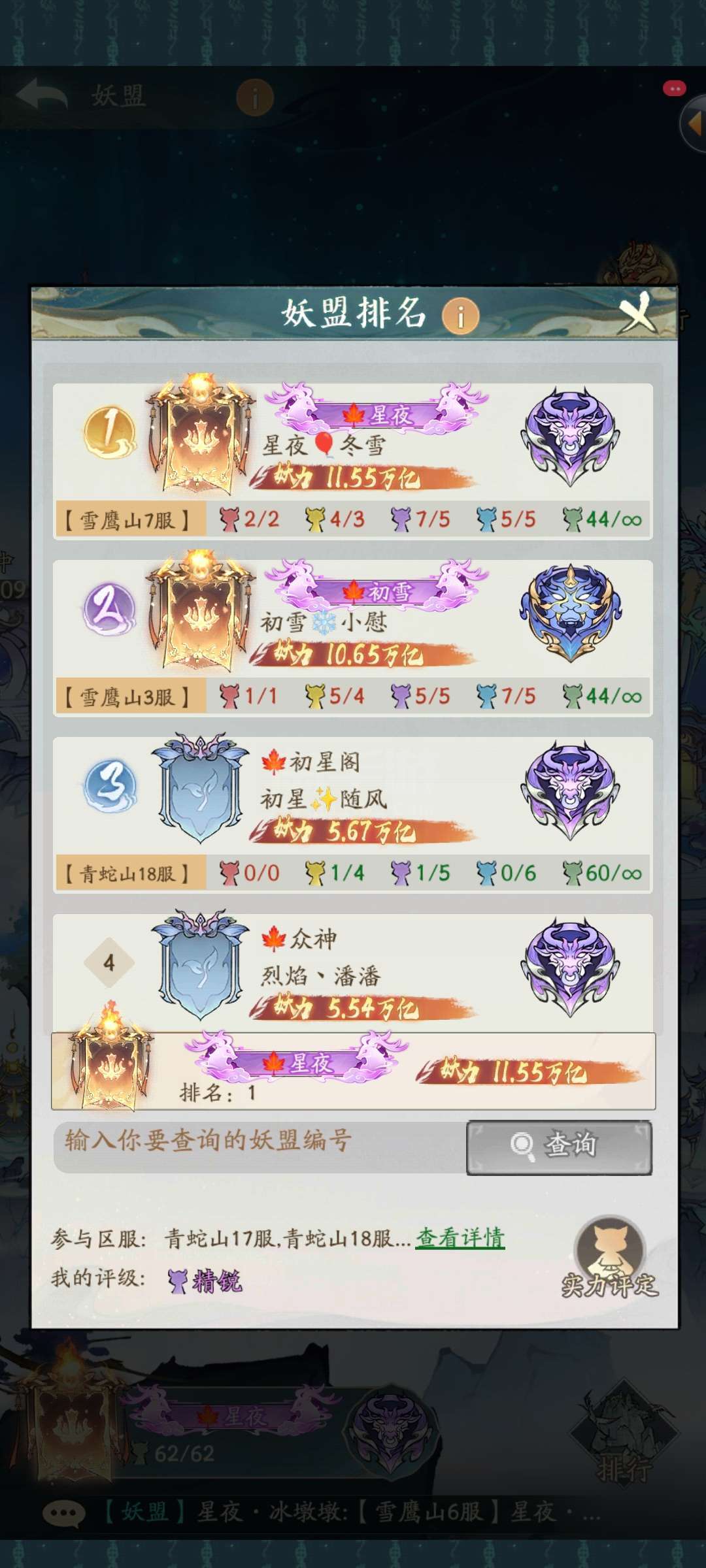Open the 查看详情 link

[x=460, y=1238]
